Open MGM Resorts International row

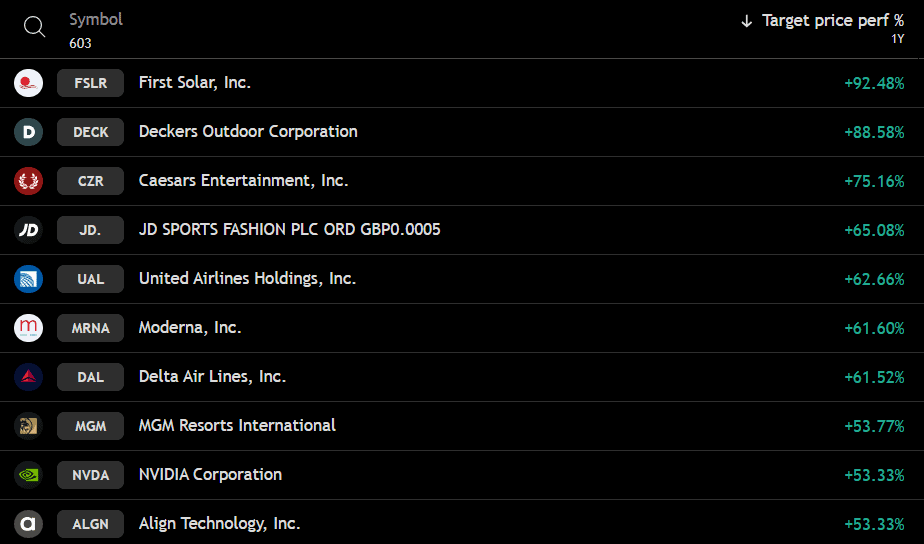point(237,426)
